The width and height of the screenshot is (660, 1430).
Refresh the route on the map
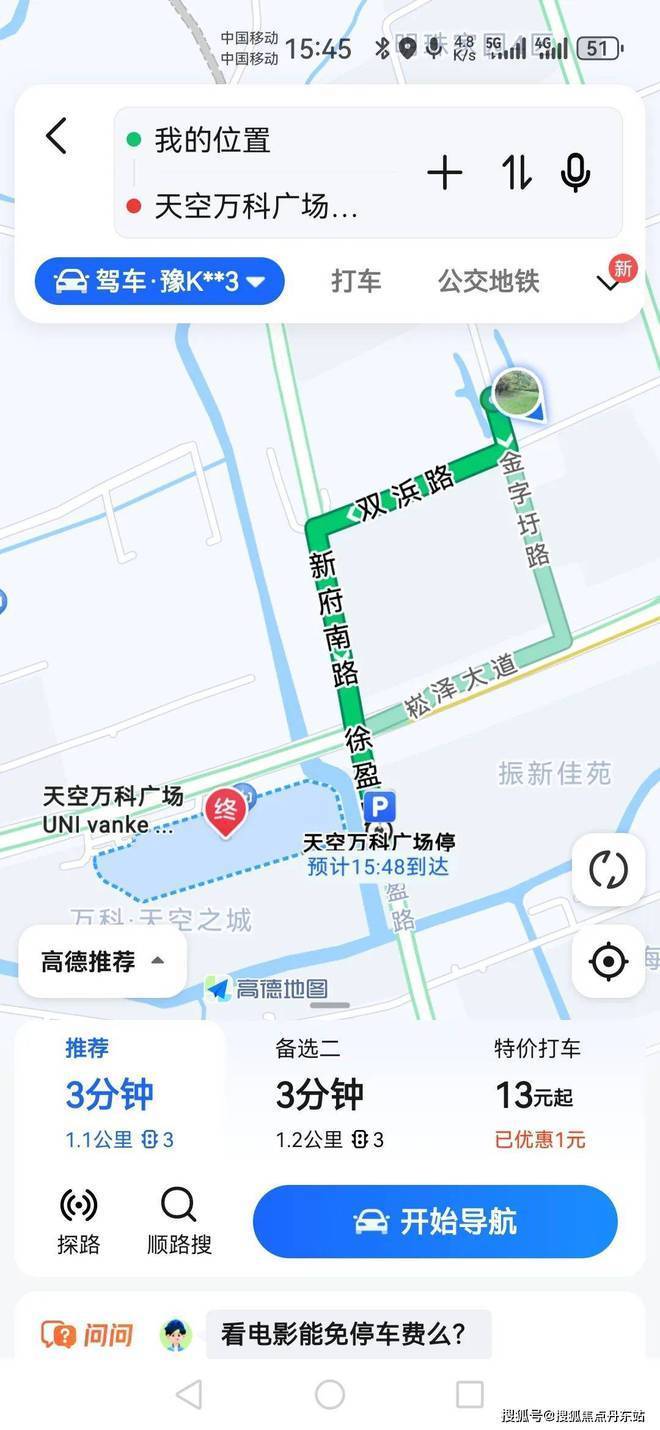pyautogui.click(x=608, y=870)
